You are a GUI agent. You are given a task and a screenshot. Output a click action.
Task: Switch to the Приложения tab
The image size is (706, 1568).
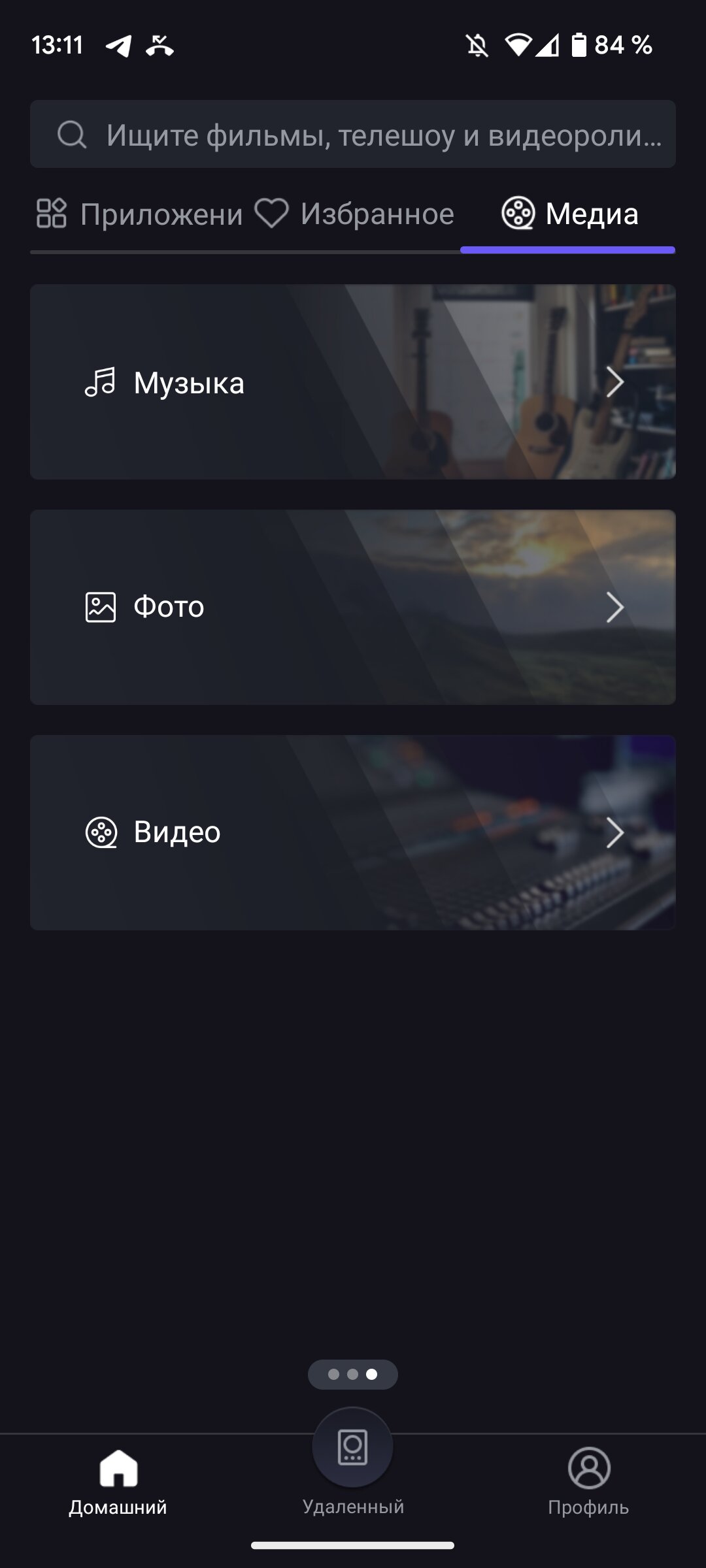(139, 214)
